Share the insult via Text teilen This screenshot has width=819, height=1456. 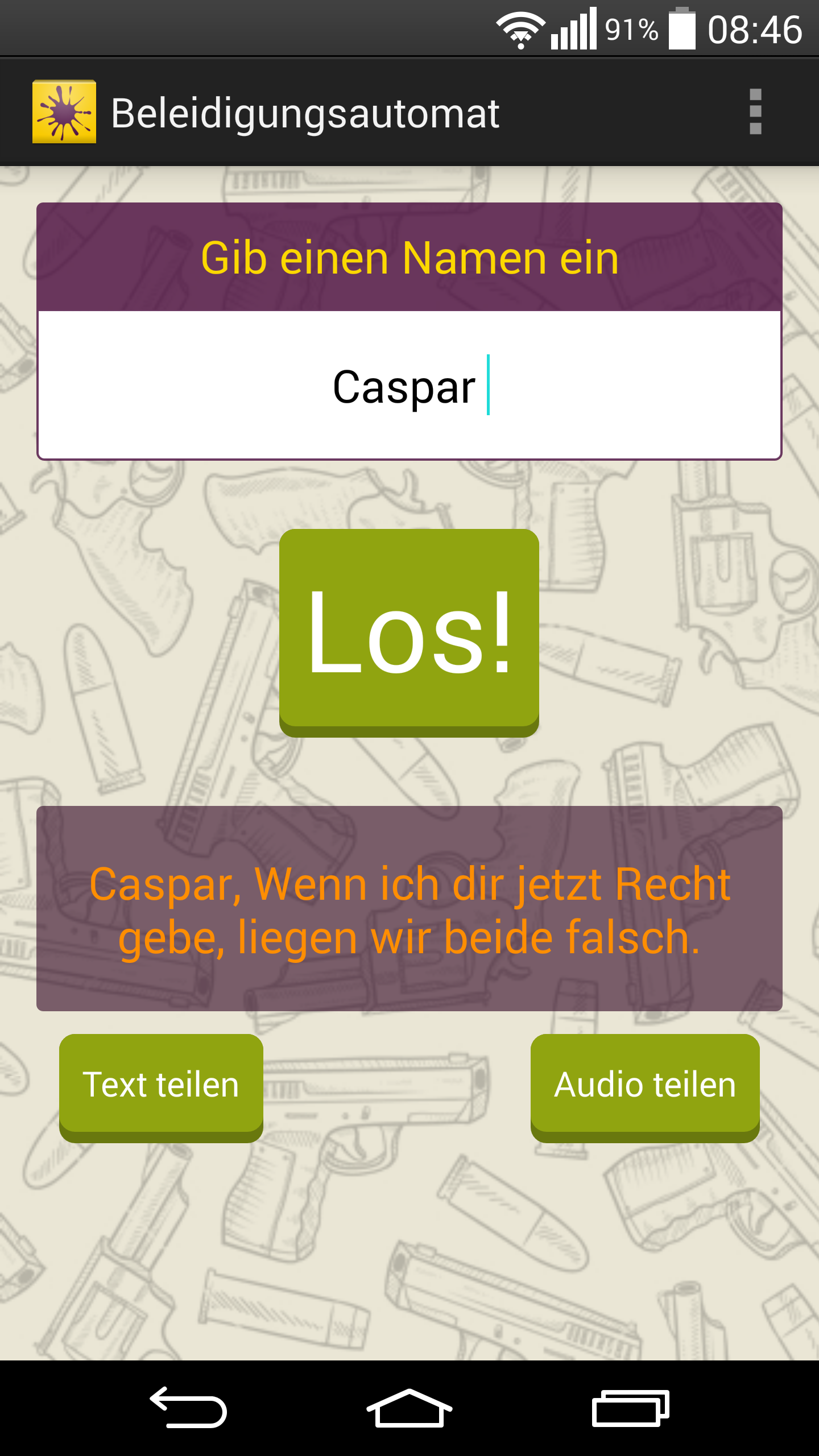click(x=161, y=1085)
